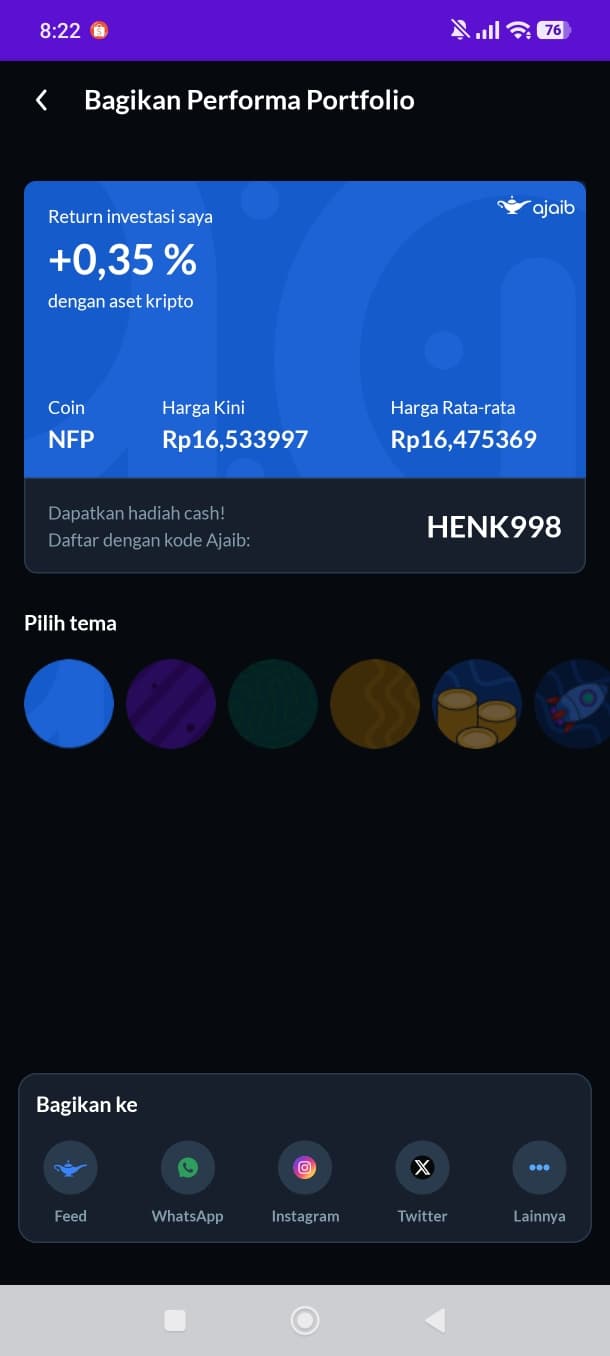Viewport: 610px width, 1356px height.
Task: Choose the purple theme swatch
Action: tap(171, 704)
